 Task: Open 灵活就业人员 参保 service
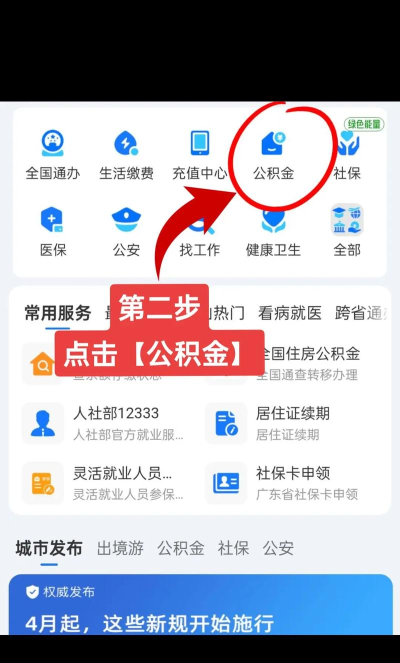pos(104,483)
